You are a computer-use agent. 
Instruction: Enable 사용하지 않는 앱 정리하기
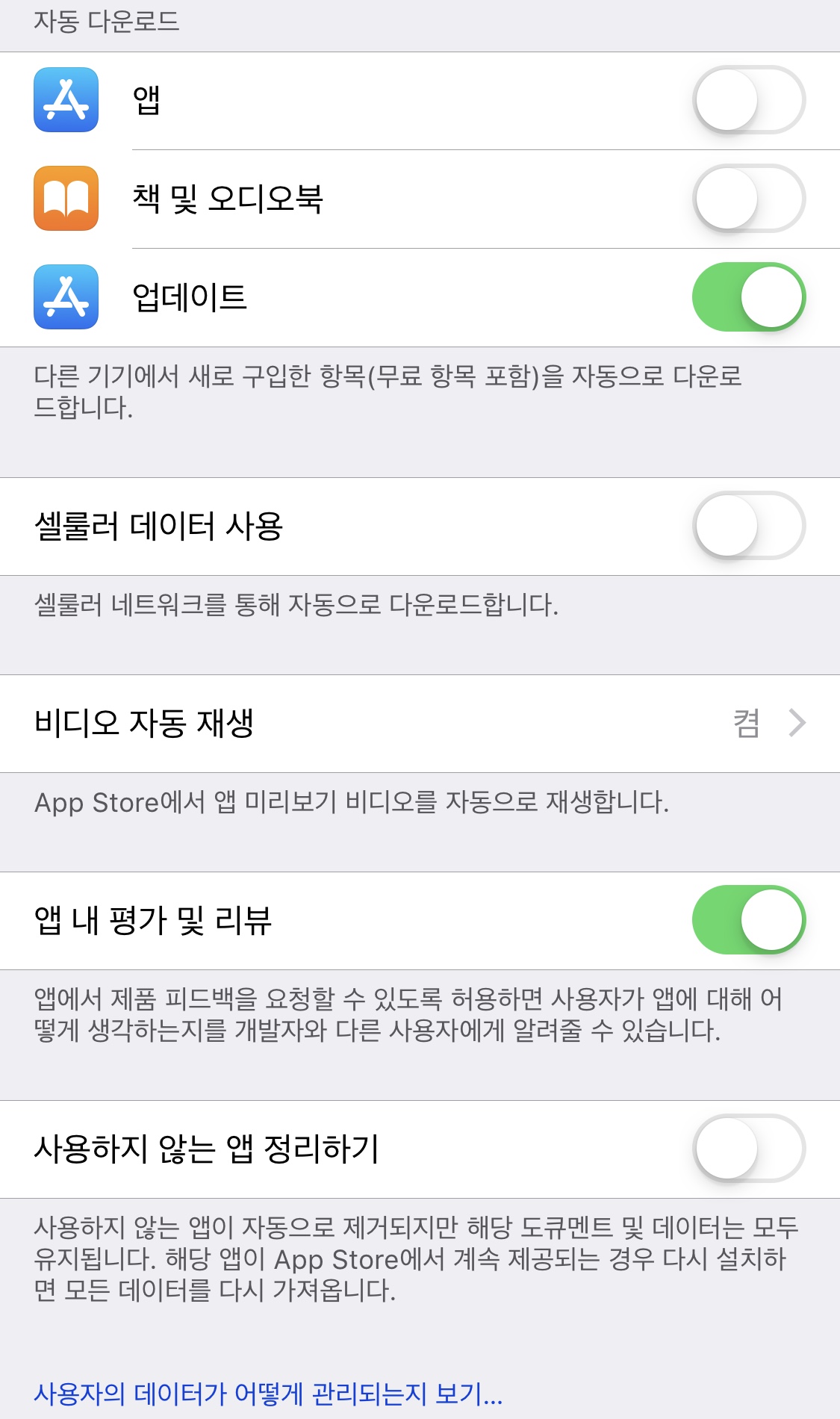point(748,1149)
